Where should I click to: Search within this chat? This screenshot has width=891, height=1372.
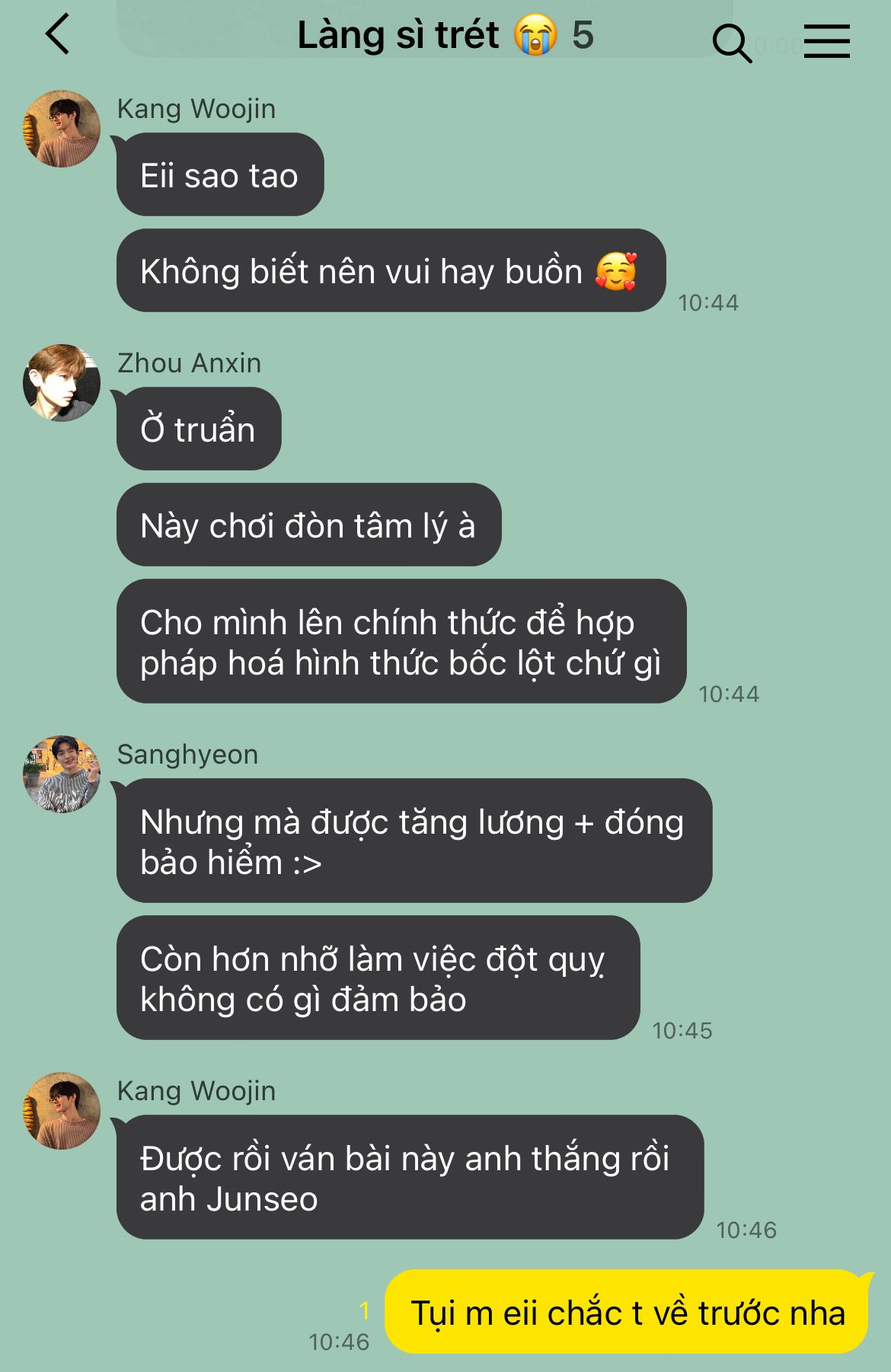[732, 43]
